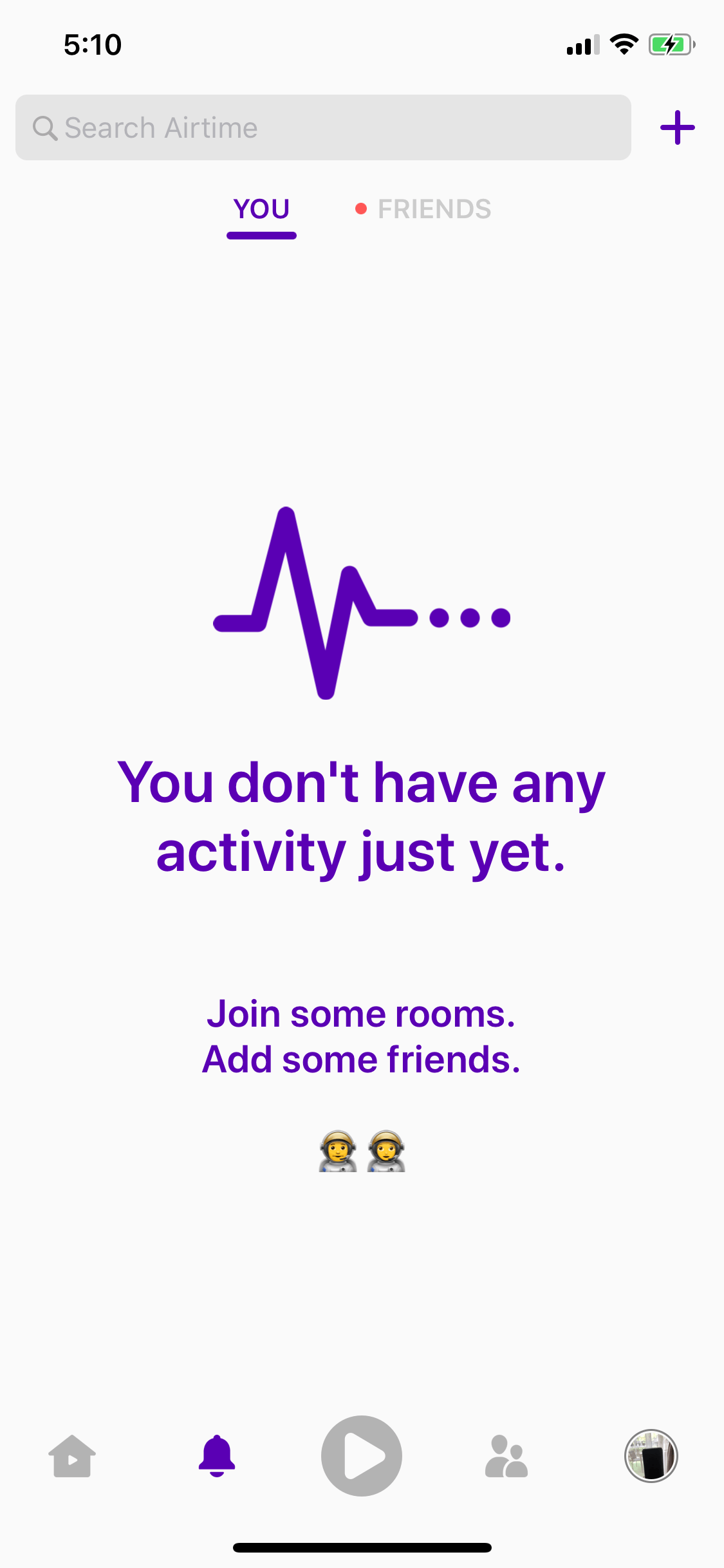Image resolution: width=724 pixels, height=1568 pixels.
Task: Open the notifications bell tab
Action: (x=217, y=1456)
